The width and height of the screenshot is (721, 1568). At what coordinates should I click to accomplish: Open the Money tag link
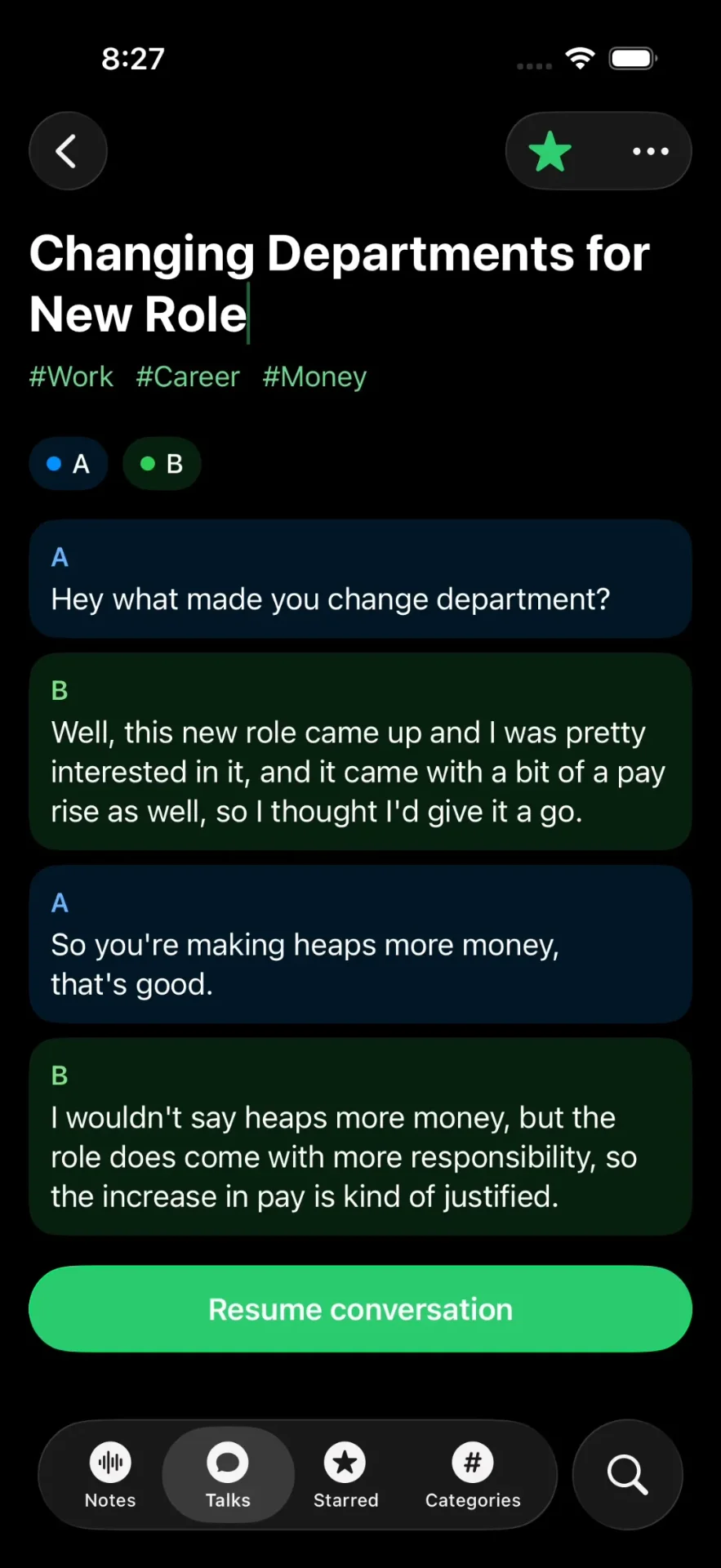click(314, 376)
